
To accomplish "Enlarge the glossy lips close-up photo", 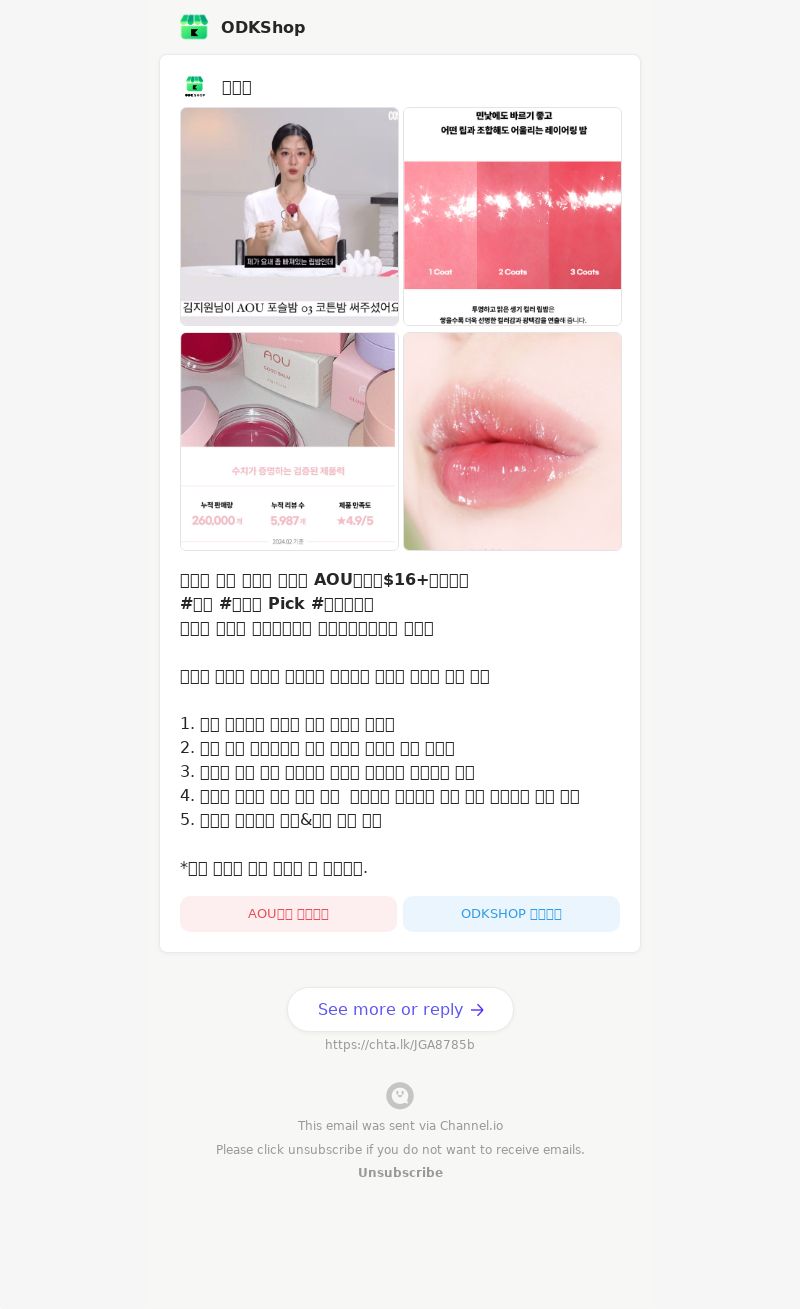I will 512,441.
